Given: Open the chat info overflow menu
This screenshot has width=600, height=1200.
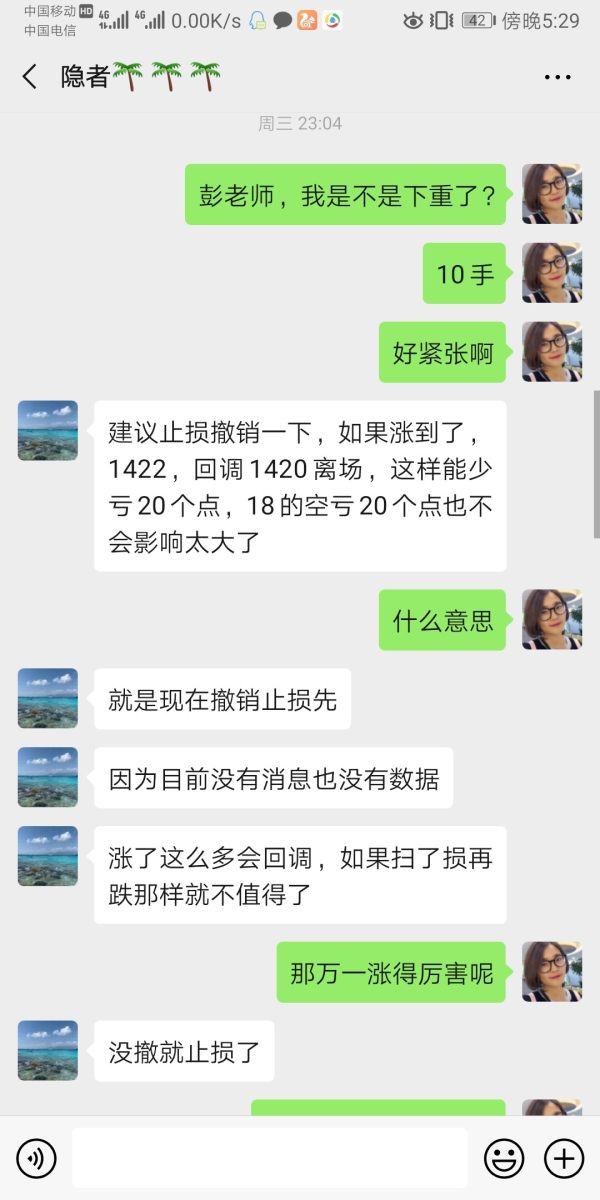Looking at the screenshot, I should point(557,77).
